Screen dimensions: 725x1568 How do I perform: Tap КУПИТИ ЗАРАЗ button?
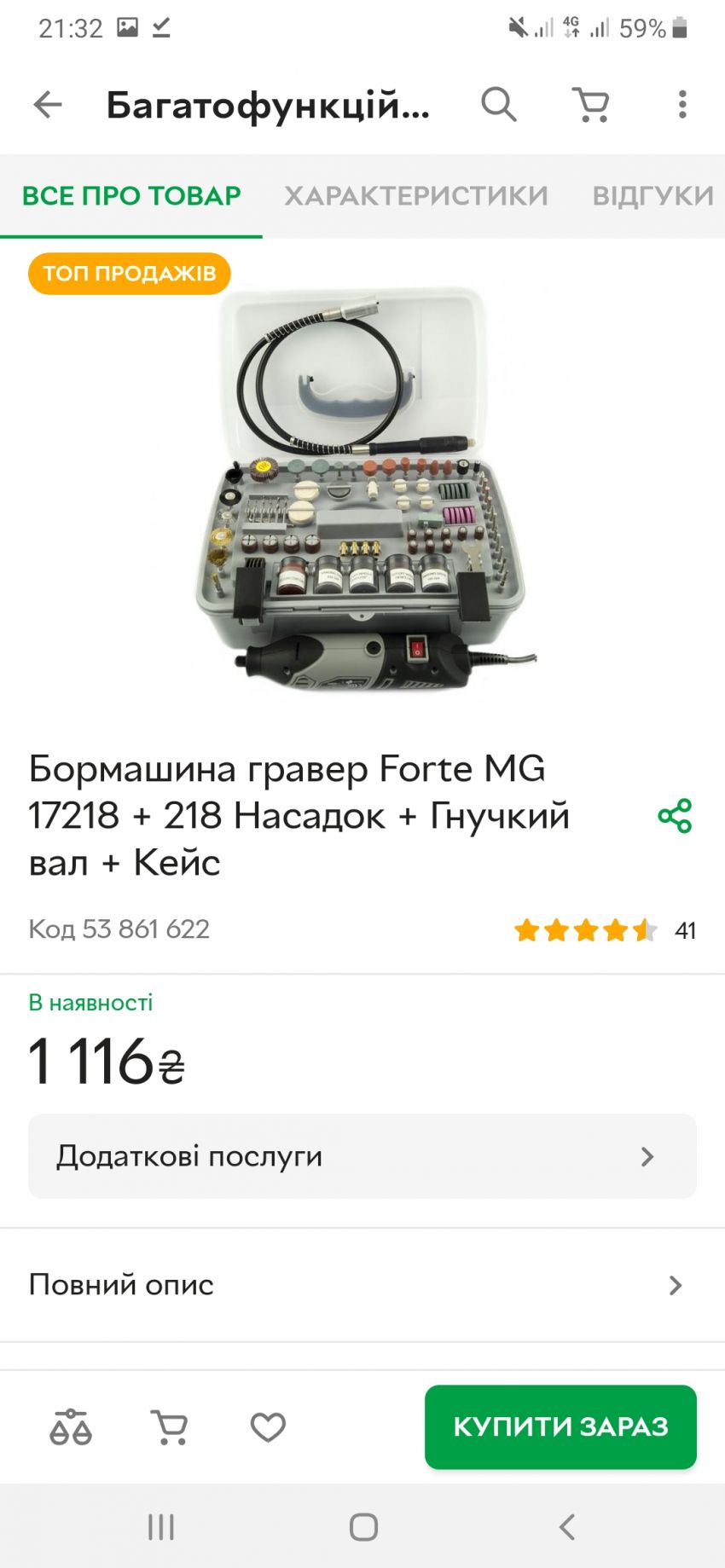pyautogui.click(x=560, y=1427)
